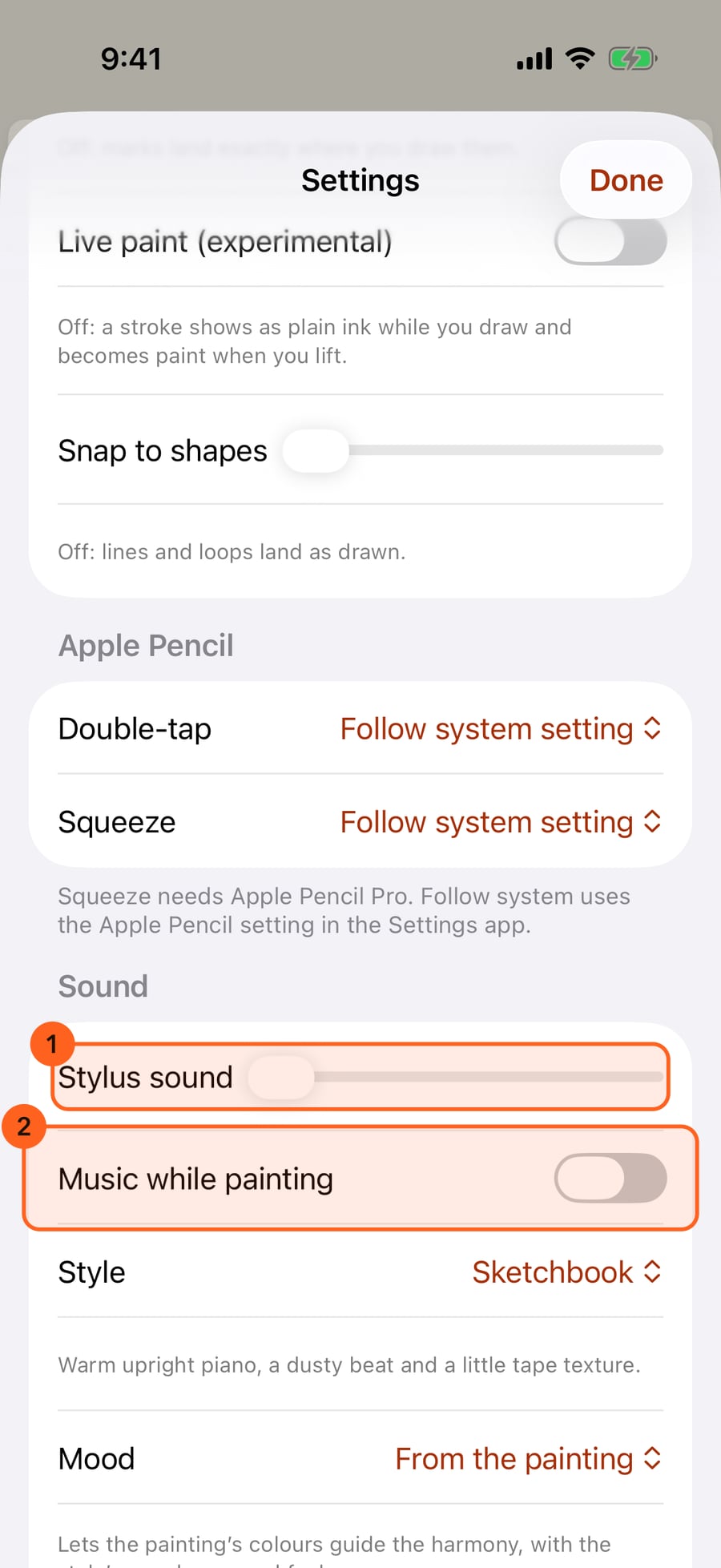Viewport: 721px width, 1568px height.
Task: Turn on Music while painting
Action: (610, 1178)
